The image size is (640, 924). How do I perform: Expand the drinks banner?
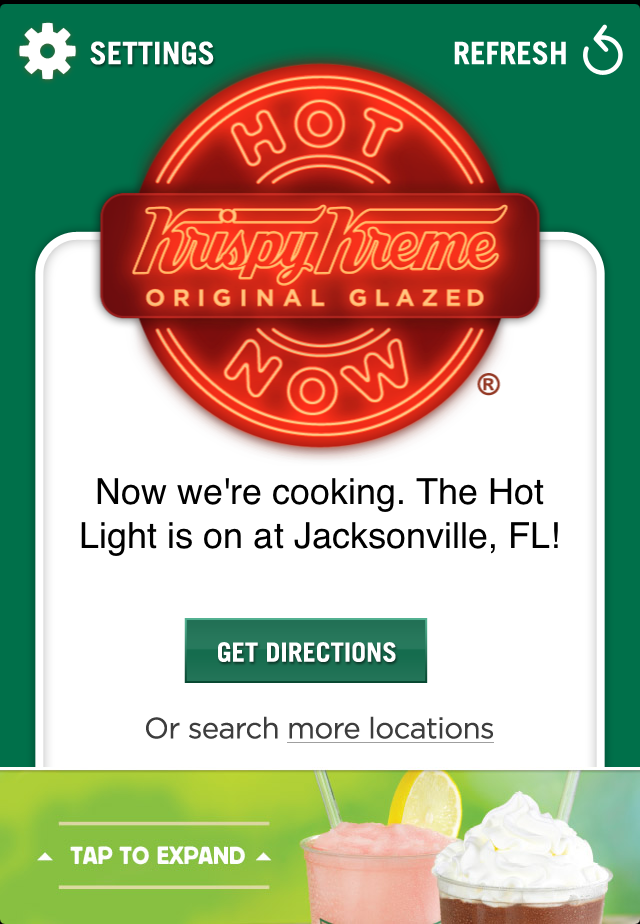click(x=154, y=856)
